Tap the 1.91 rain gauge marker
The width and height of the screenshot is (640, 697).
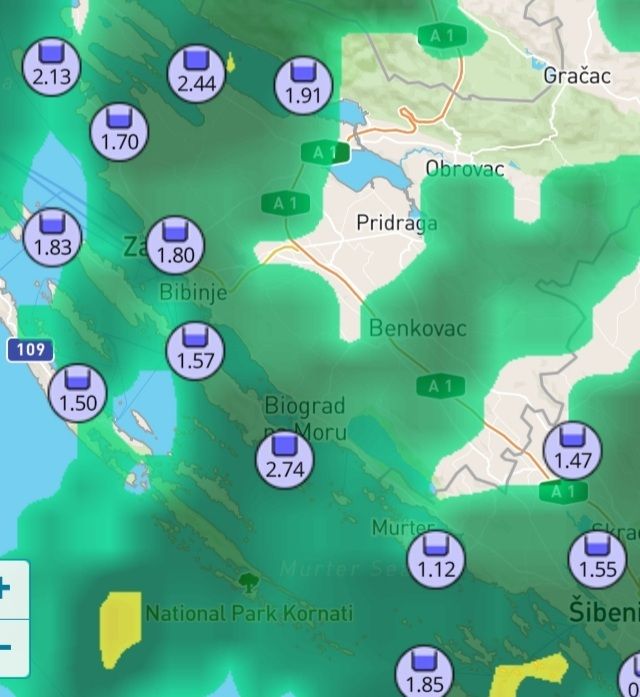tap(303, 85)
